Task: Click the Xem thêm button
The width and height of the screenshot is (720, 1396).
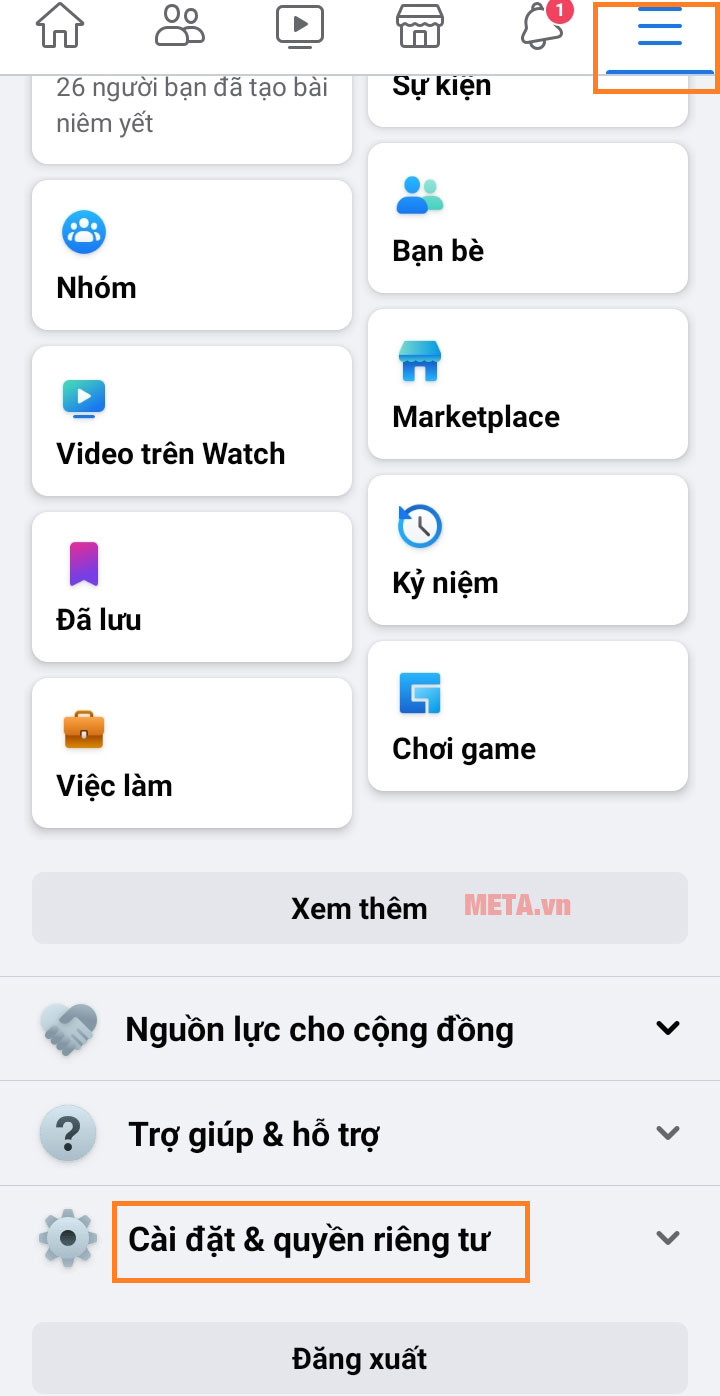Action: point(359,908)
